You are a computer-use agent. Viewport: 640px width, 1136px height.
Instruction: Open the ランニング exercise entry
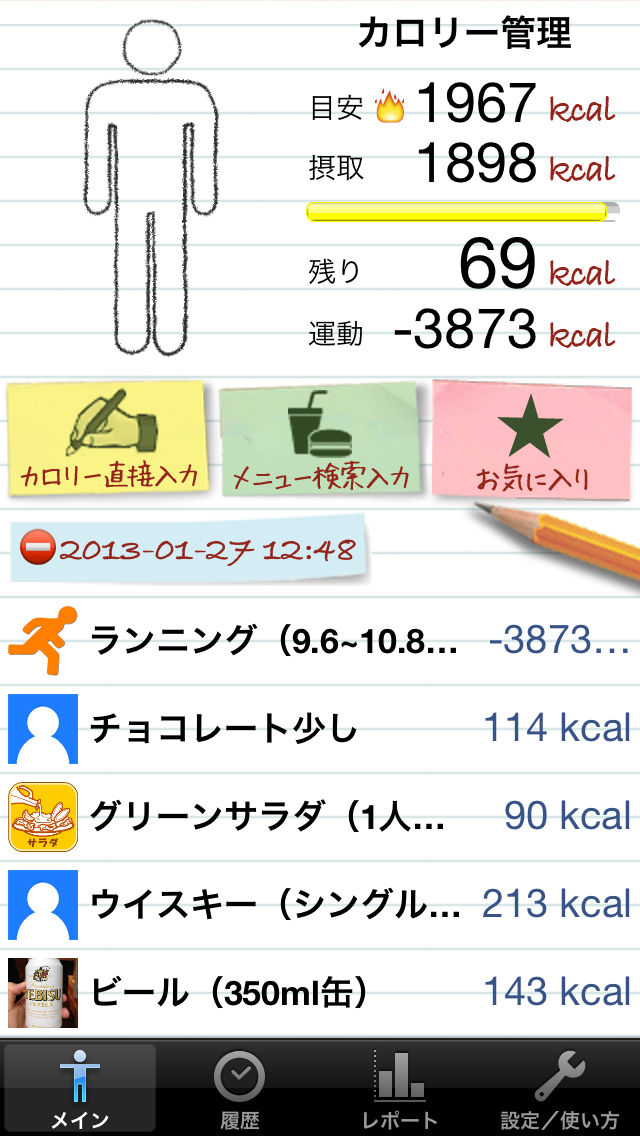pos(320,640)
